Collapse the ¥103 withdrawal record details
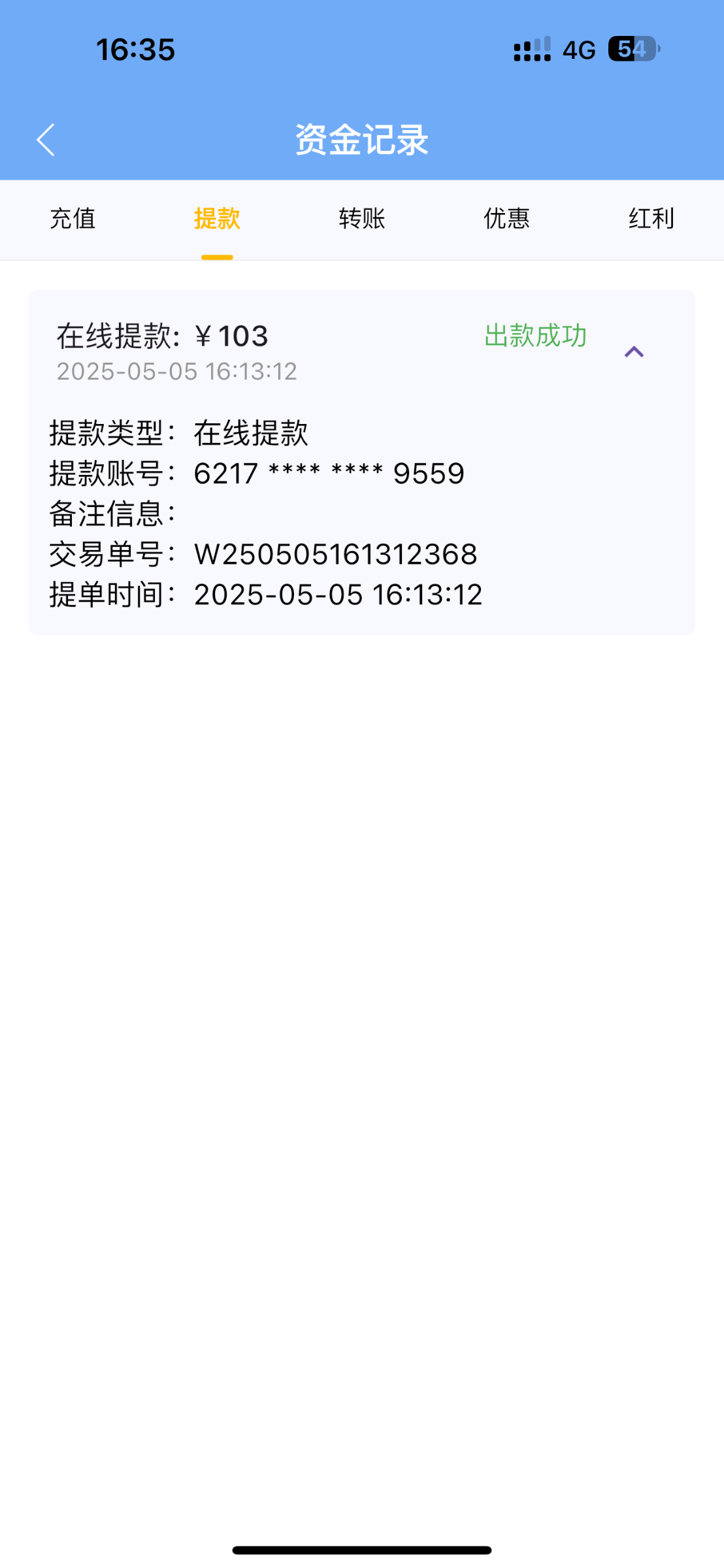This screenshot has width=724, height=1568. click(634, 352)
